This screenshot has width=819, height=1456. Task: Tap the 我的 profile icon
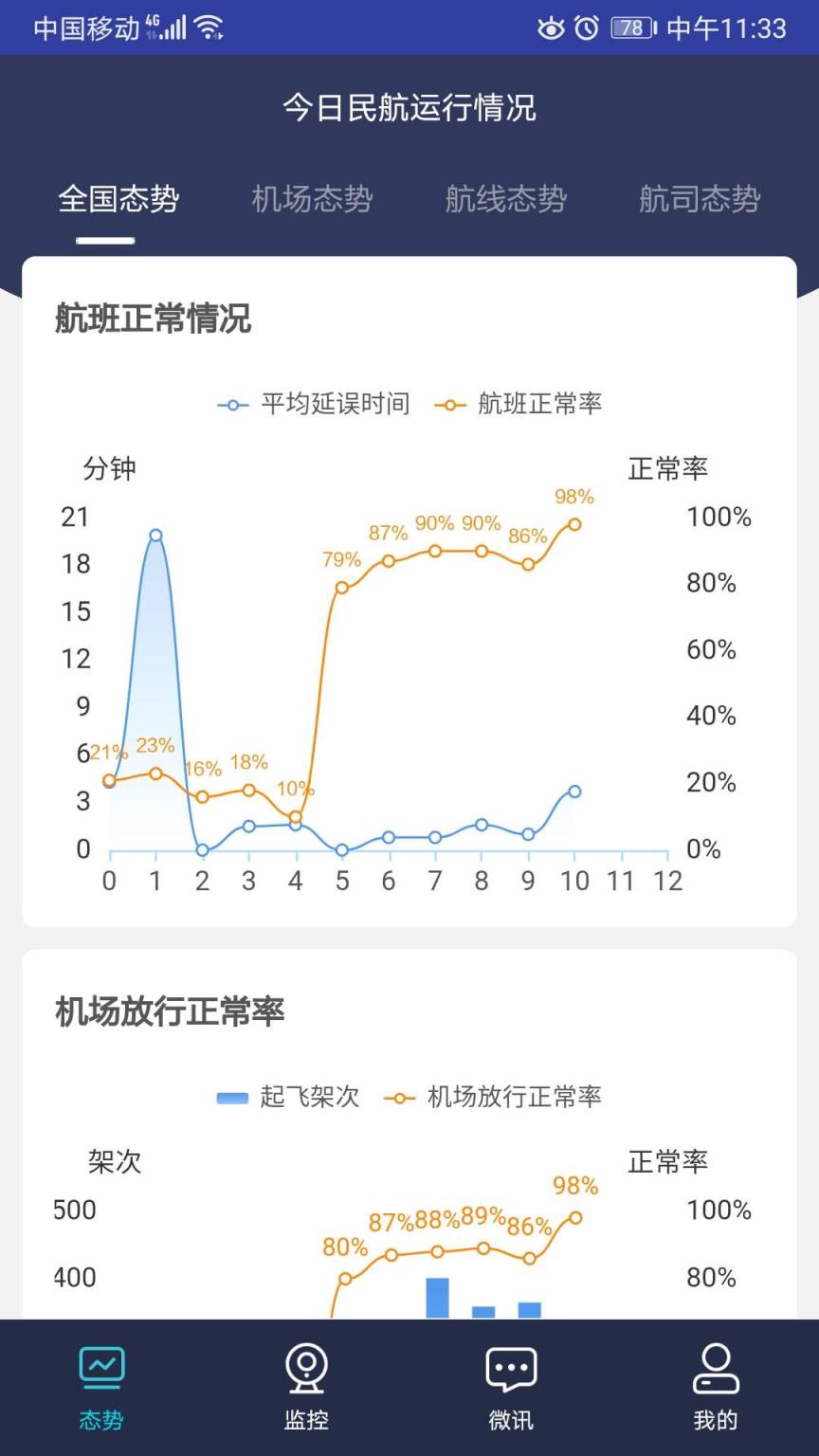(x=716, y=1369)
